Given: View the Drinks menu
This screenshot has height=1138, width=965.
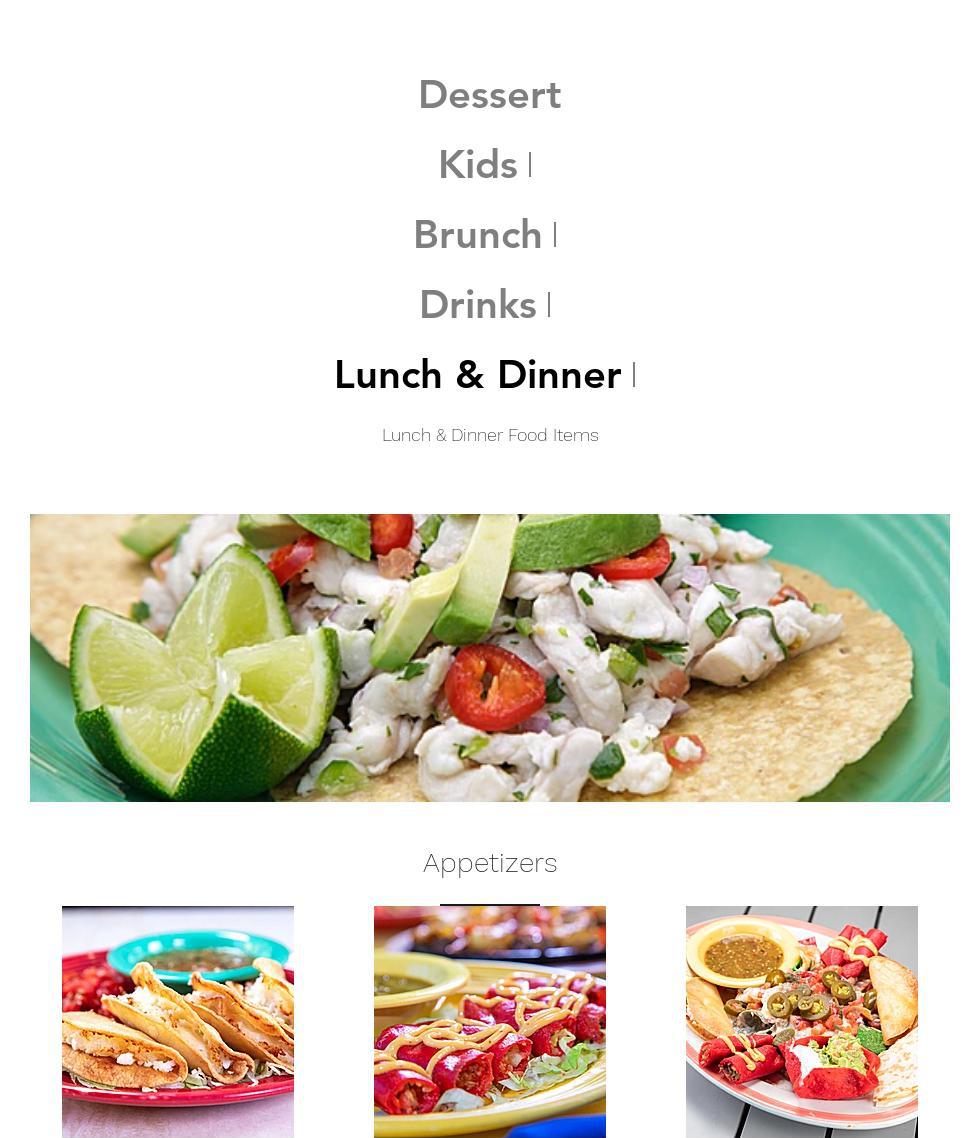Looking at the screenshot, I should tap(477, 305).
